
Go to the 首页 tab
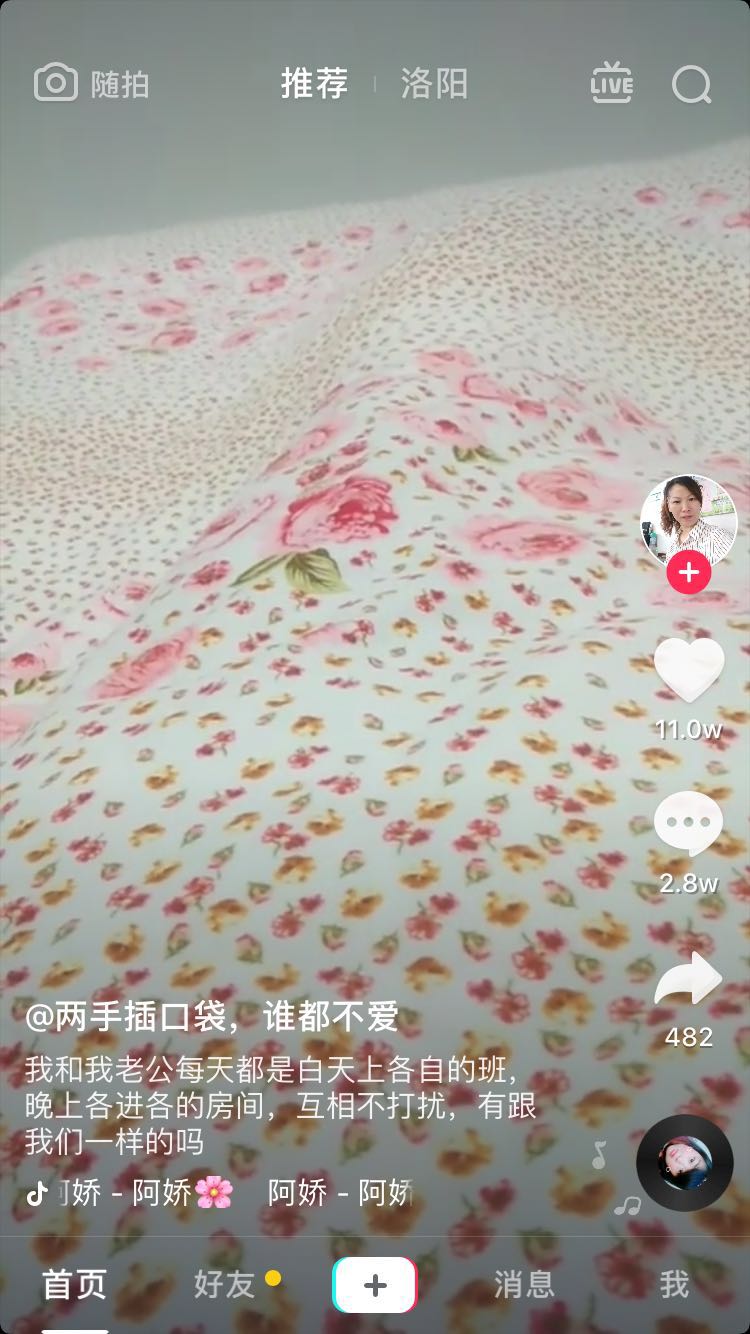tap(74, 1285)
